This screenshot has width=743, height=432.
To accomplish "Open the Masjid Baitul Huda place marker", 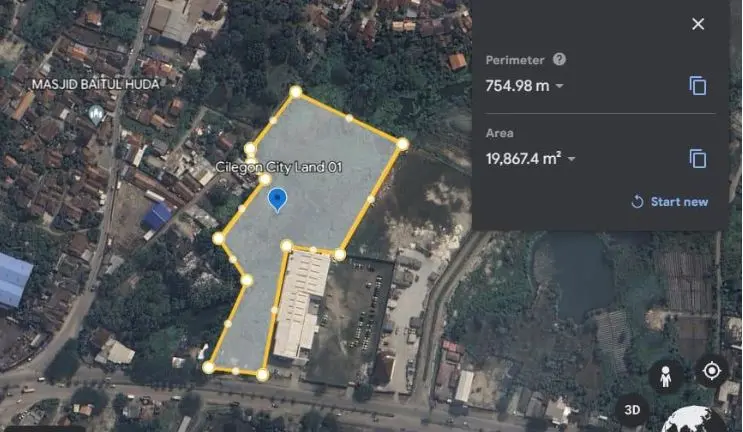I will (x=96, y=113).
